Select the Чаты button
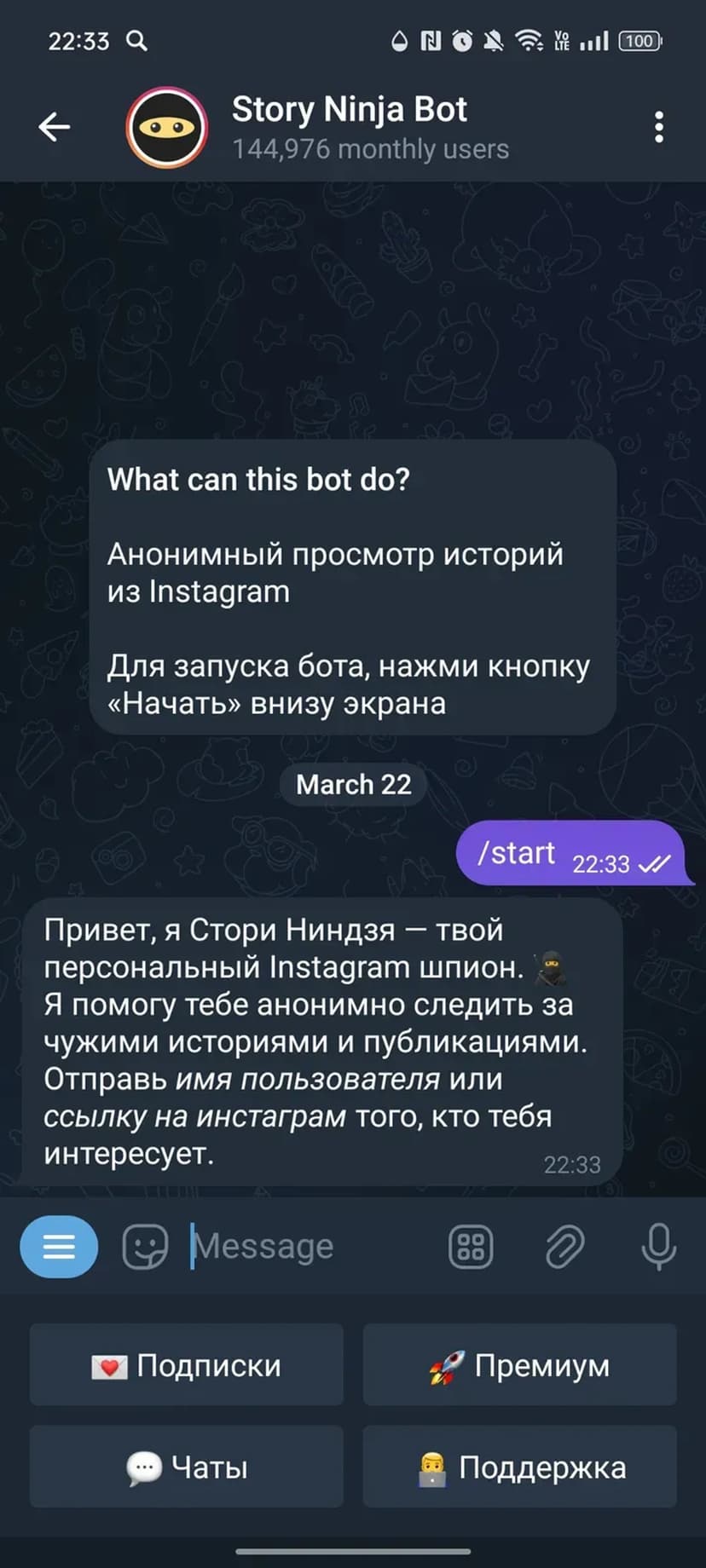This screenshot has width=706, height=1568. pyautogui.click(x=187, y=1467)
